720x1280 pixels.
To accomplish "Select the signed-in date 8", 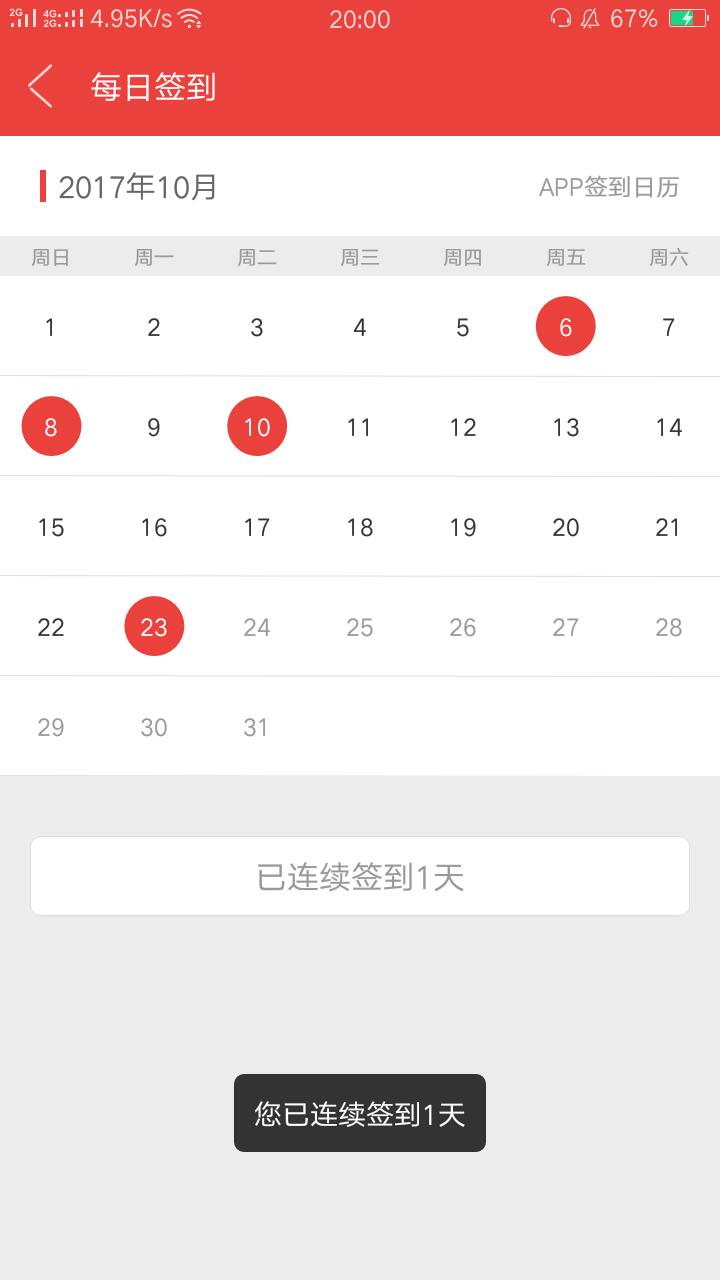I will coord(51,426).
